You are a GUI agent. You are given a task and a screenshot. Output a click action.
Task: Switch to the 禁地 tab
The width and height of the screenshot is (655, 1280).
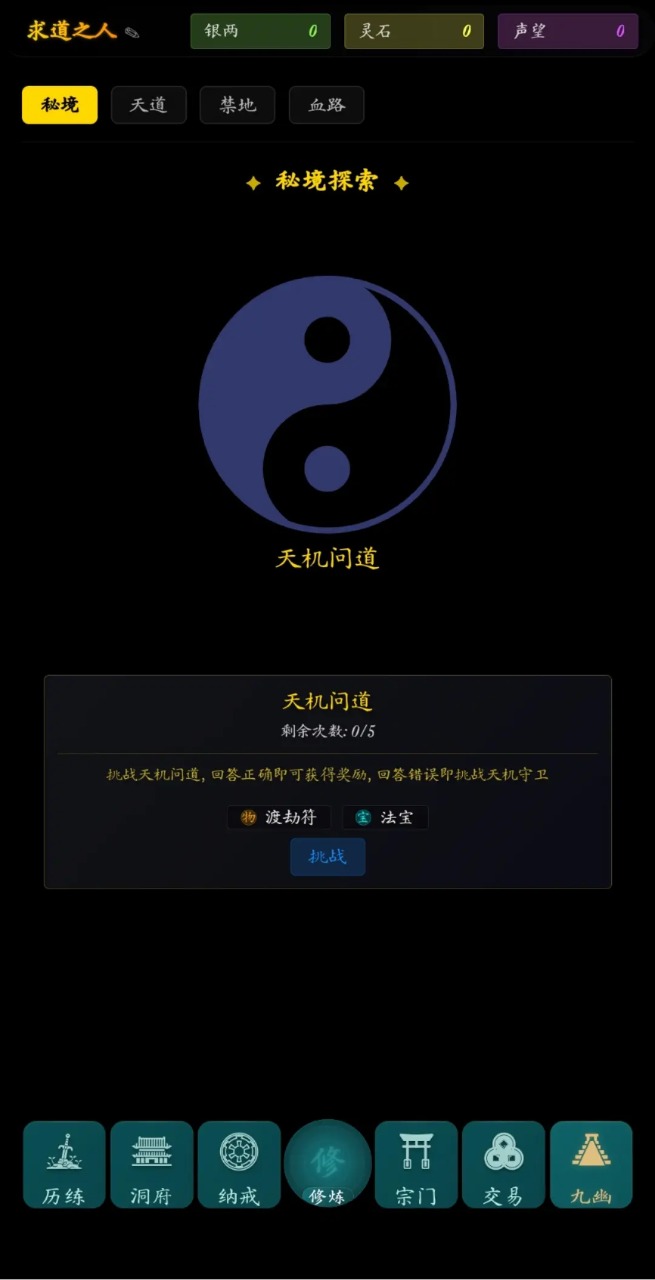(237, 105)
